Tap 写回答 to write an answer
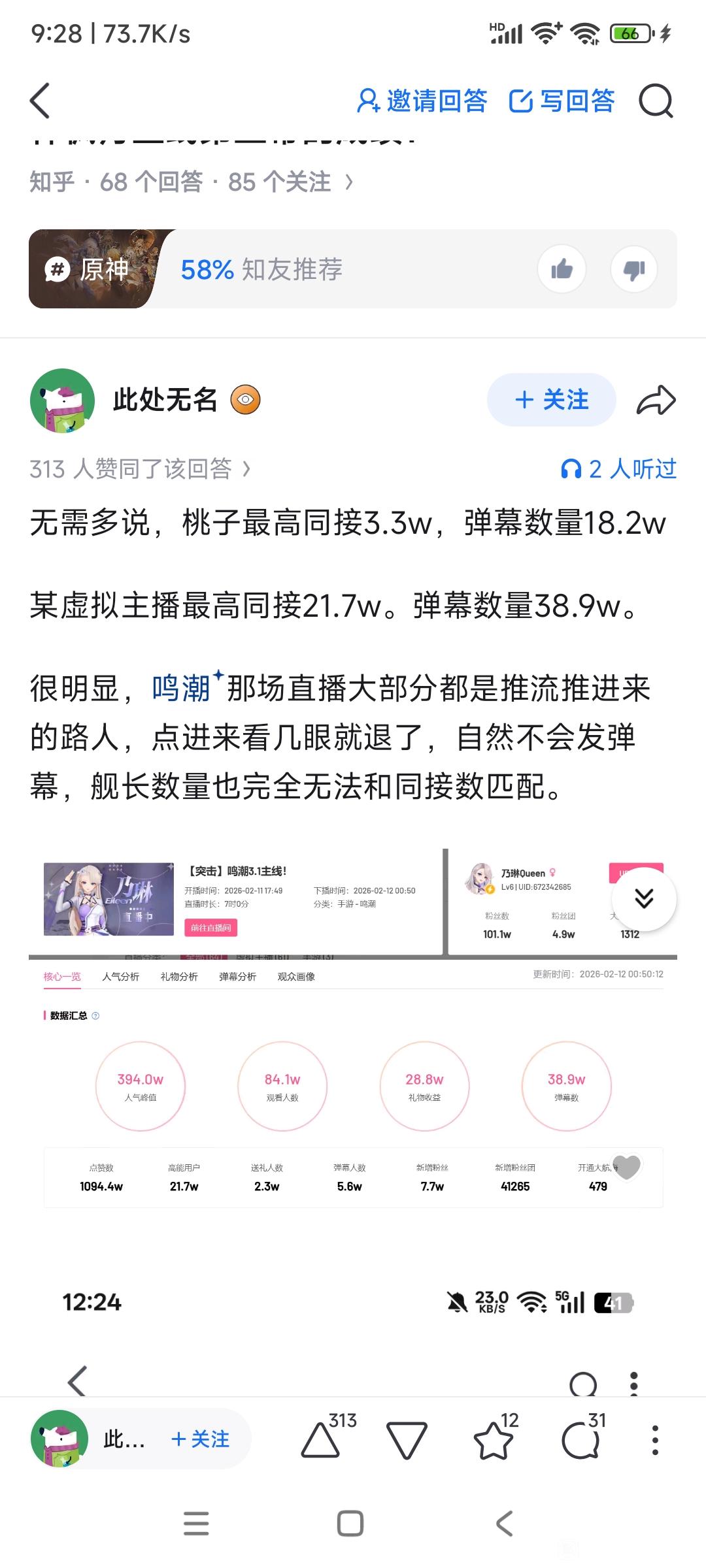This screenshot has height=1568, width=706. point(562,101)
